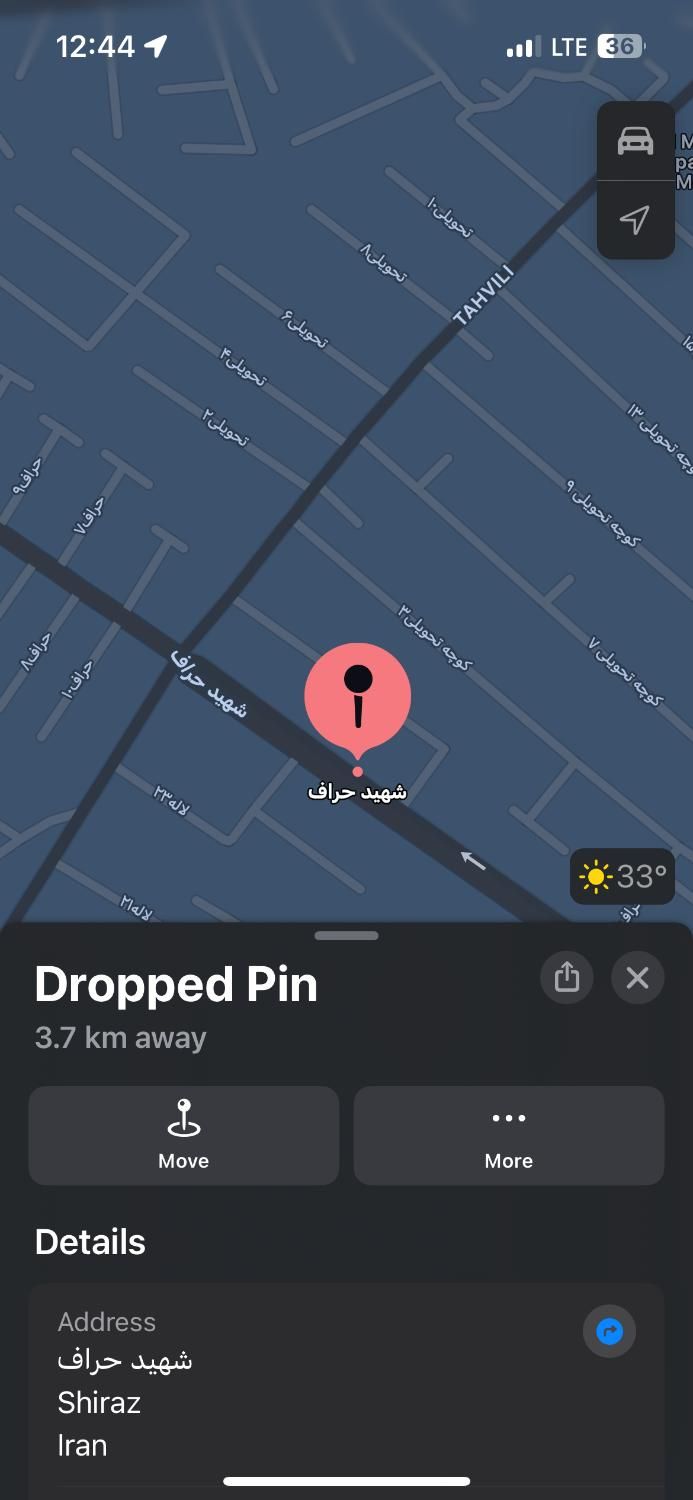This screenshot has height=1500, width=693.
Task: Open the driving map mode button
Action: click(635, 141)
